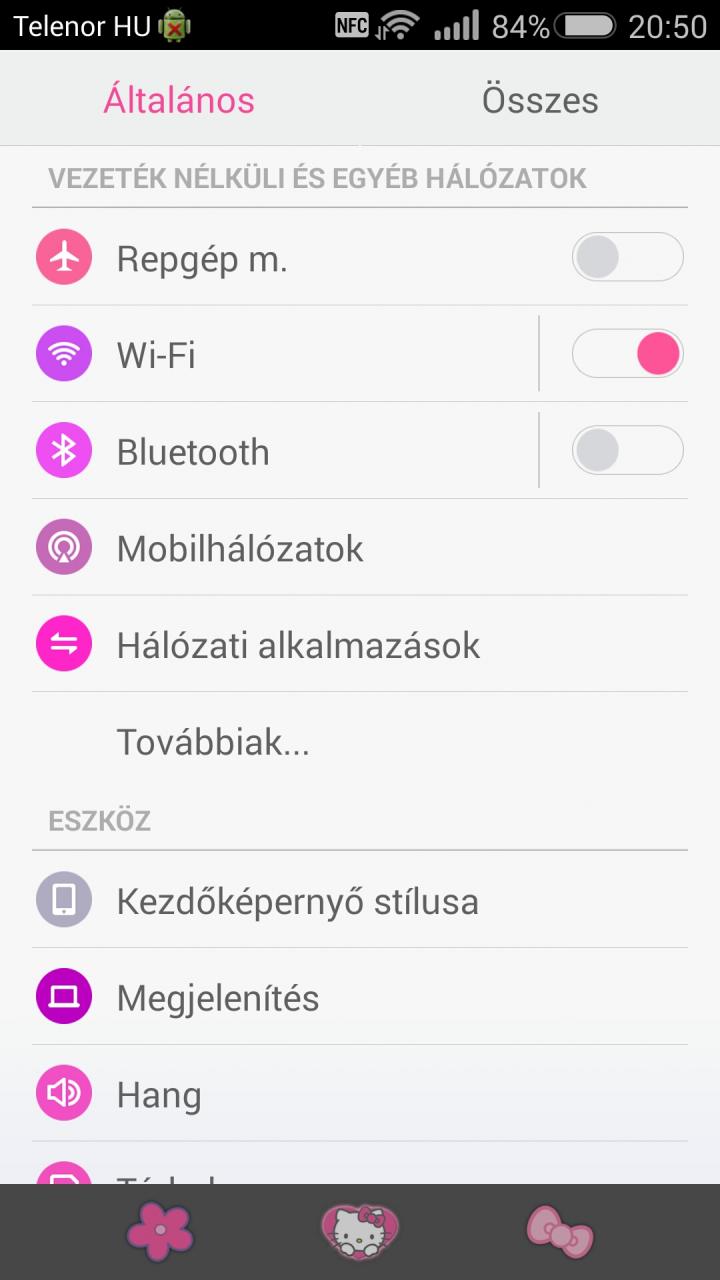Open Megjelenítés display settings

click(360, 998)
